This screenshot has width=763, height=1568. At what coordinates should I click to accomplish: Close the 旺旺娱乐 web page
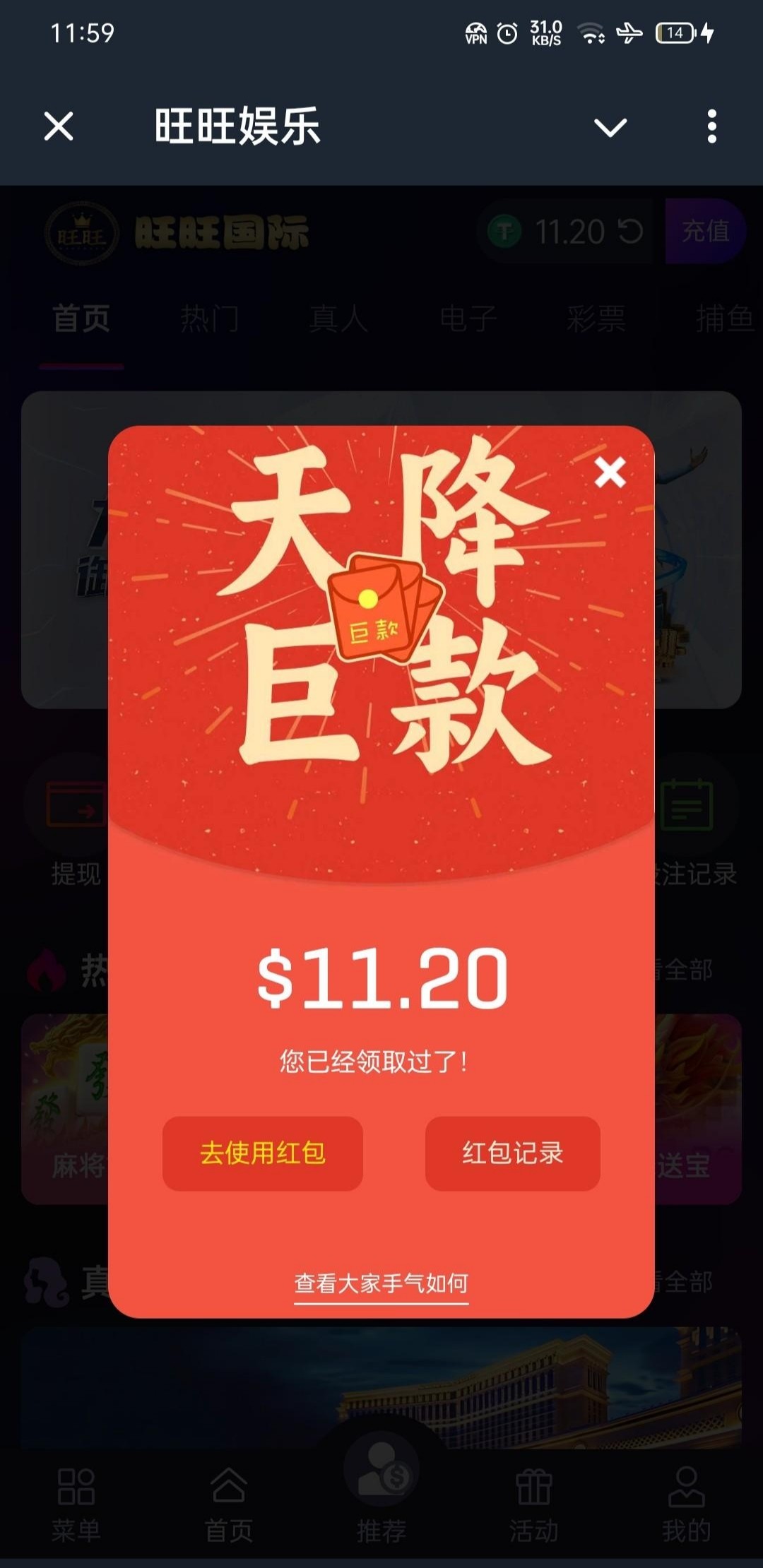pos(59,127)
